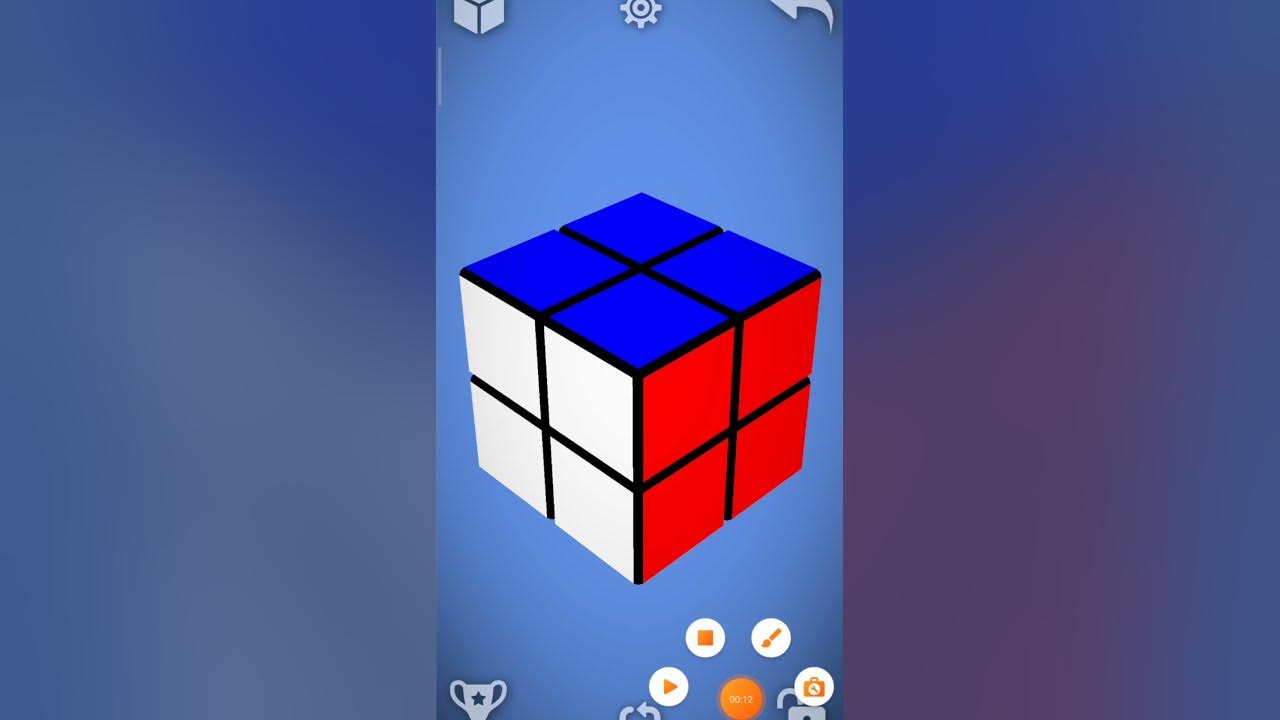
Task: Open the cube selection icon
Action: click(480, 13)
